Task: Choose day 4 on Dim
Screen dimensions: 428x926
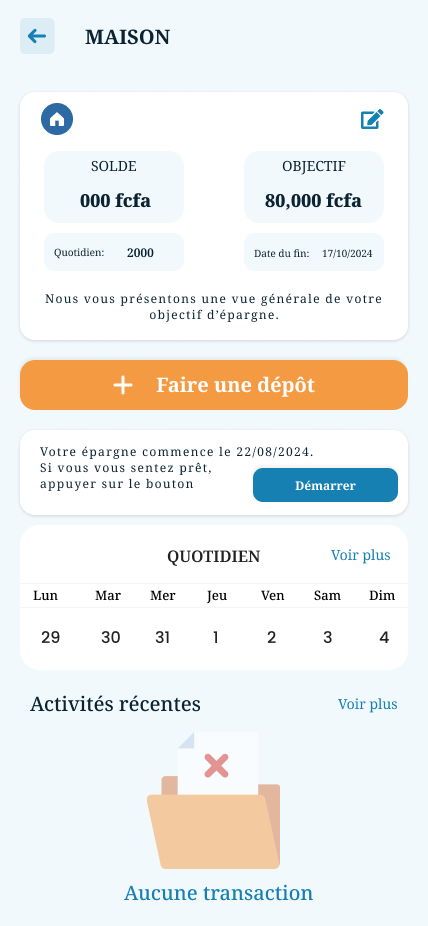Action: coord(384,637)
